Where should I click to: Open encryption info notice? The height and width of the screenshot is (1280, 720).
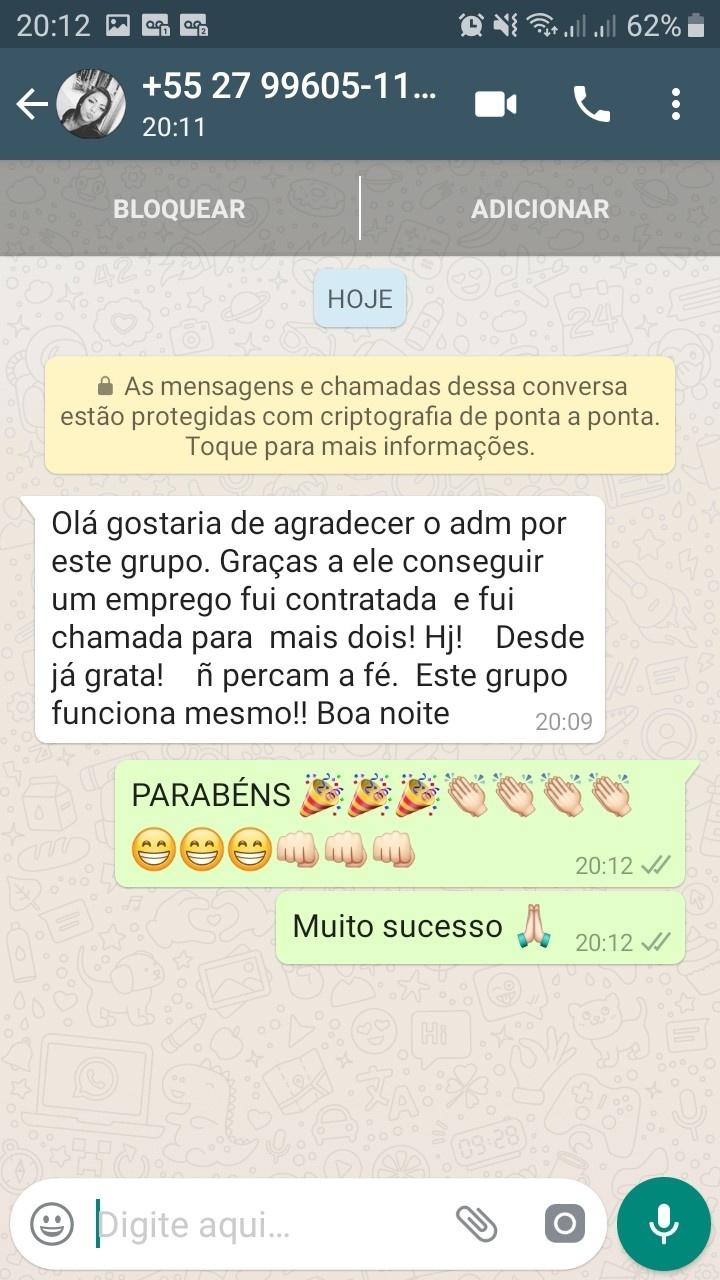tap(360, 415)
